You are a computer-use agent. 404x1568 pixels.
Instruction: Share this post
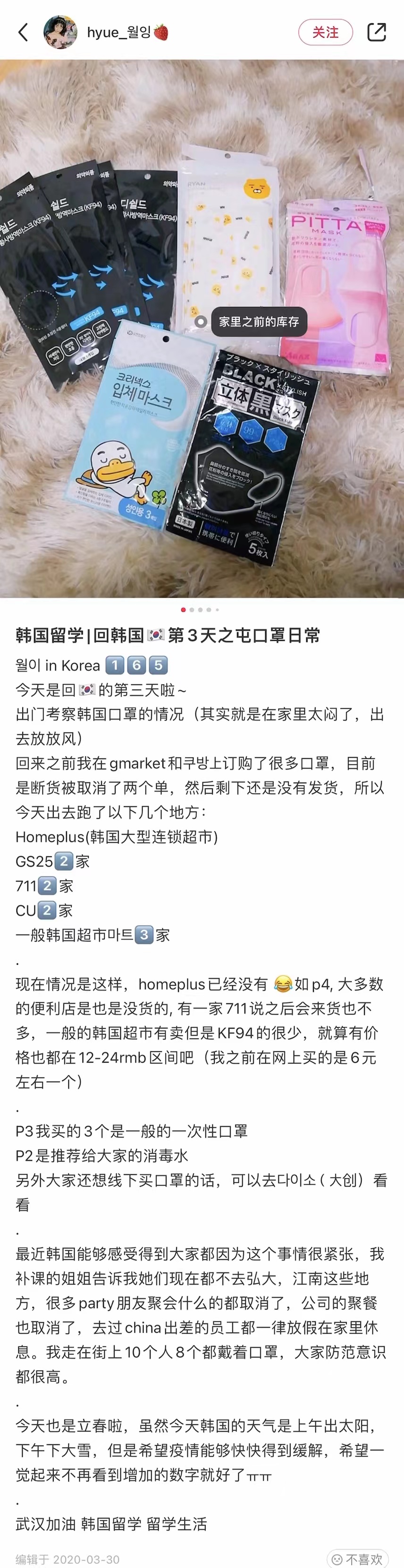[x=377, y=32]
